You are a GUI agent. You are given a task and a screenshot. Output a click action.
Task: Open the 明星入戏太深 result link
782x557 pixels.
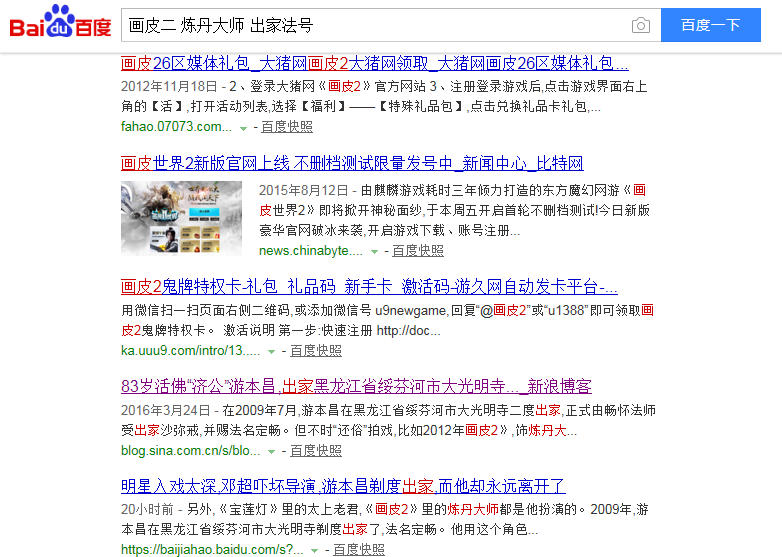(343, 486)
